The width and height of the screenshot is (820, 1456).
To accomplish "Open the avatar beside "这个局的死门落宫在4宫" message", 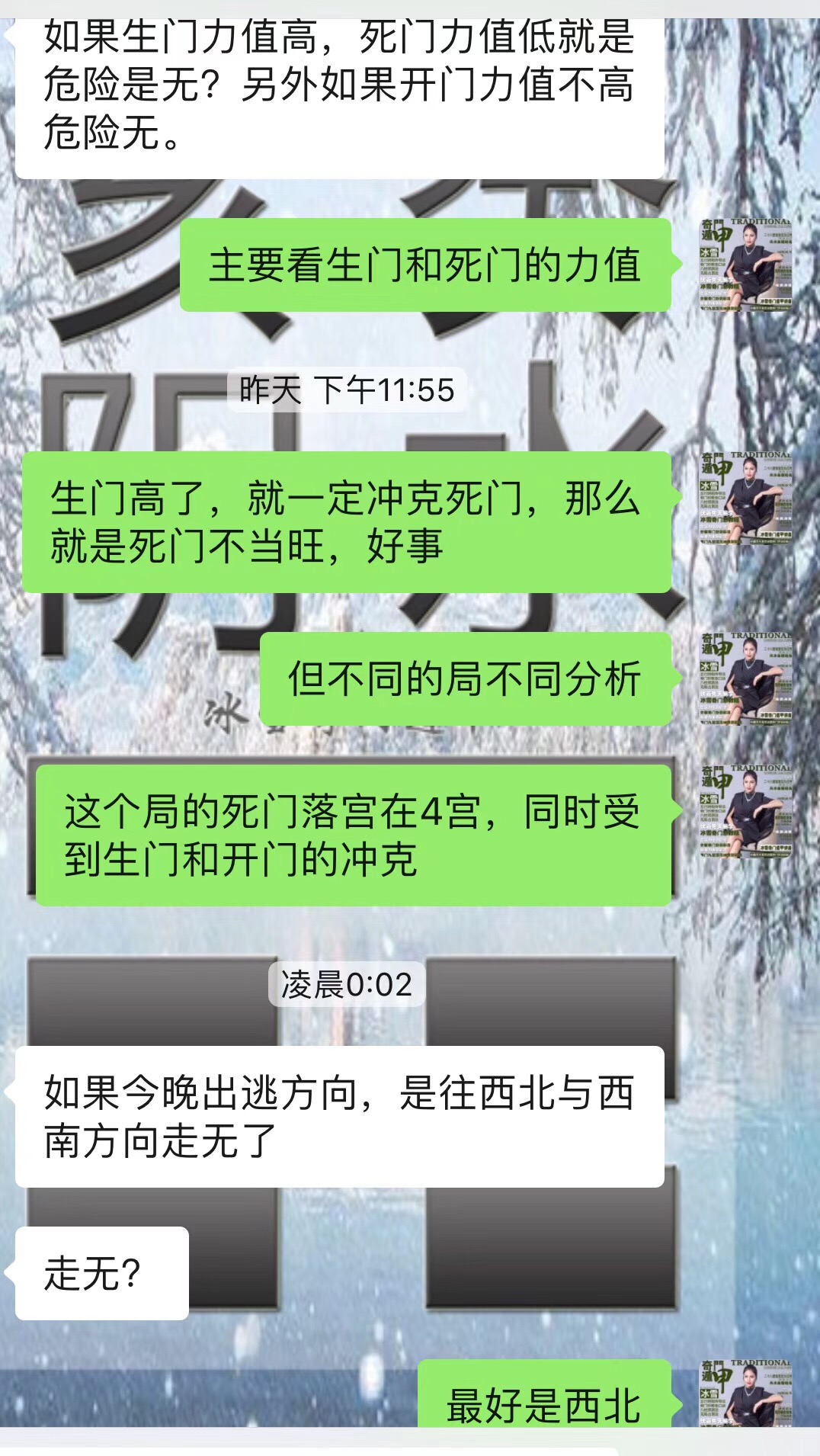I will tap(746, 811).
